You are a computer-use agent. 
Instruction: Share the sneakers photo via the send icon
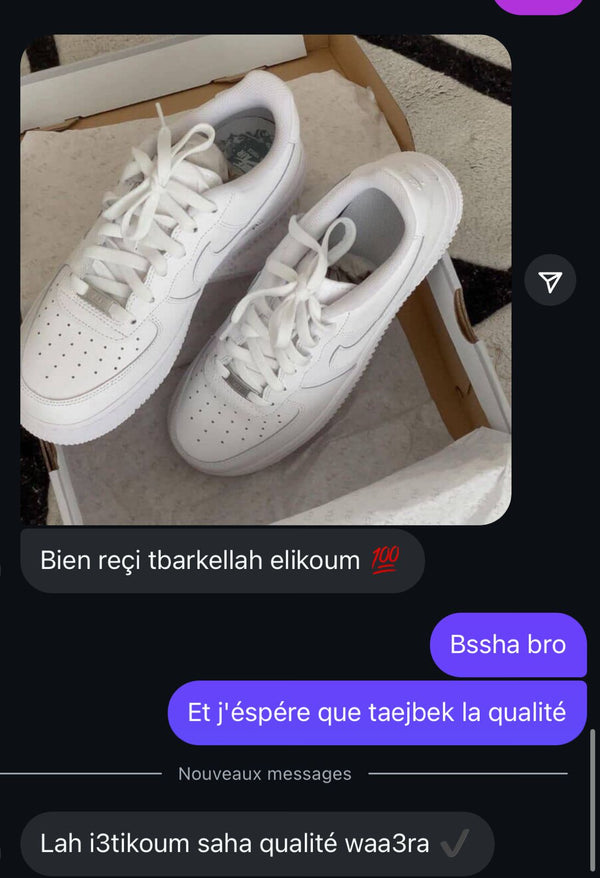550,281
